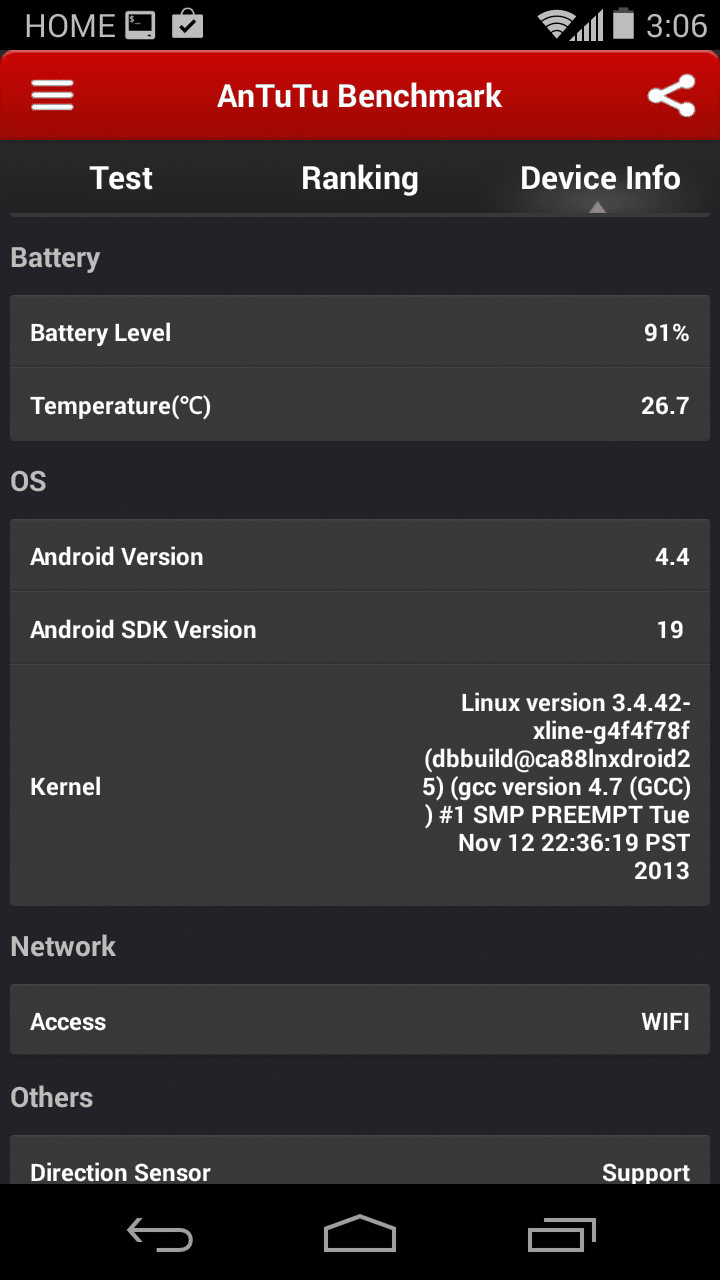Tap the WIFI access entry under Network
This screenshot has width=720, height=1280.
(359, 1020)
